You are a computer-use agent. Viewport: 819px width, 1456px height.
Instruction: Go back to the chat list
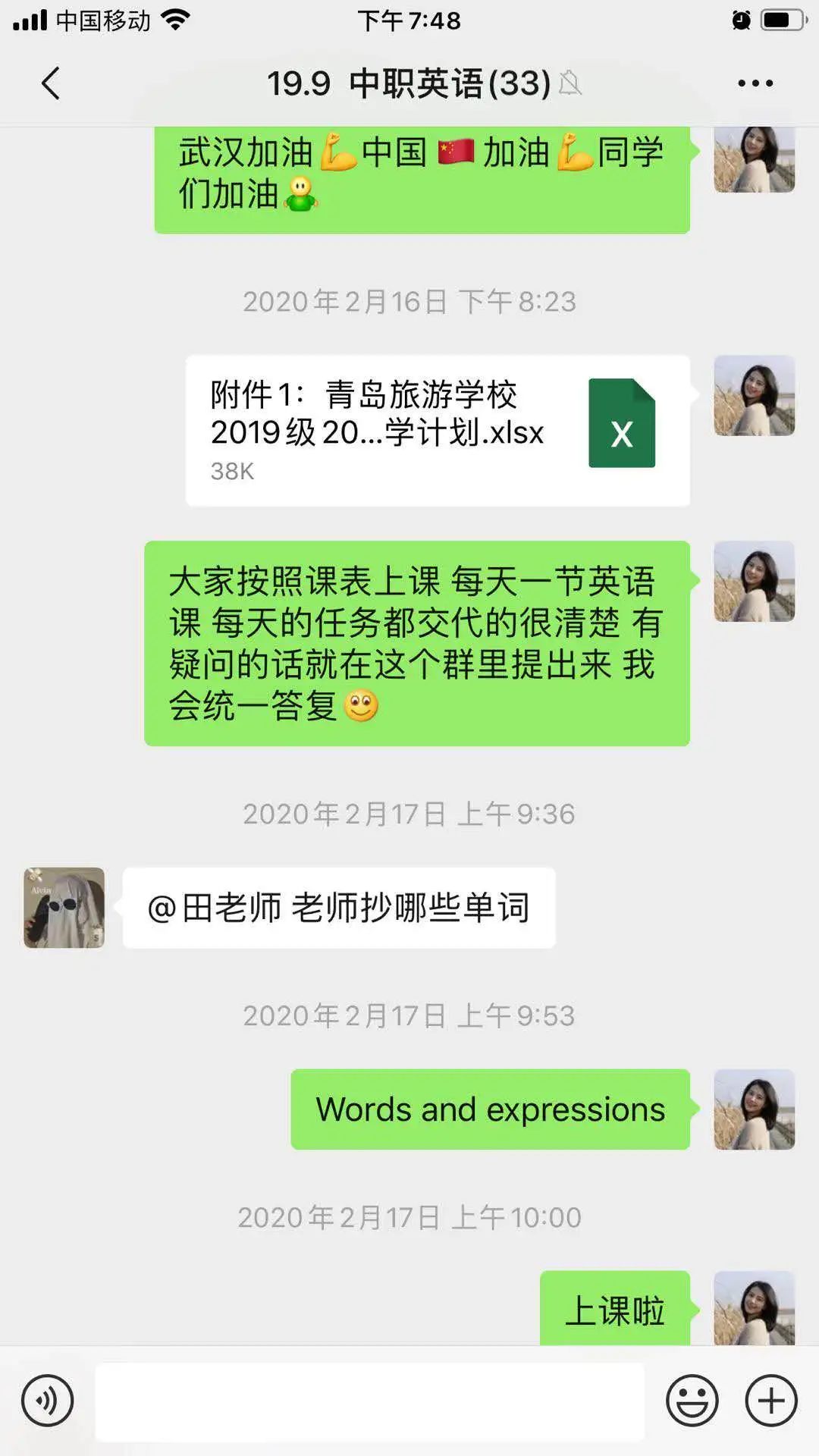[x=50, y=83]
